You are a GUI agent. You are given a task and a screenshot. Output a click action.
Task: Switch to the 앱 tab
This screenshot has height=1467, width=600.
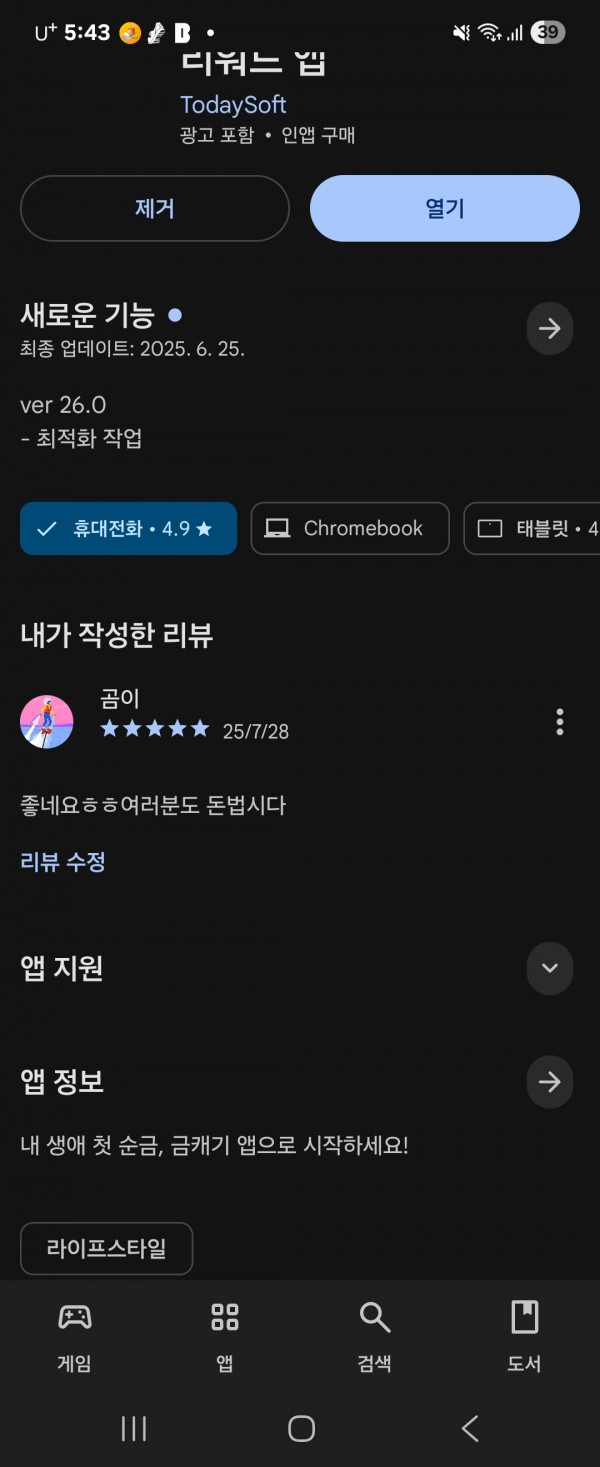[225, 1335]
